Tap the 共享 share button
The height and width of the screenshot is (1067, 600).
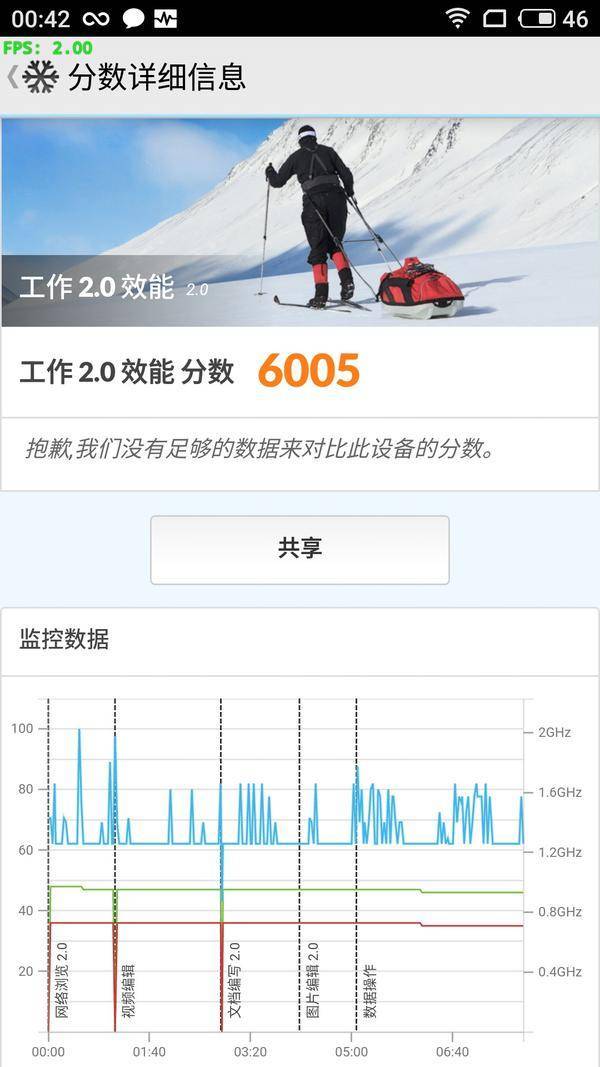[x=299, y=549]
